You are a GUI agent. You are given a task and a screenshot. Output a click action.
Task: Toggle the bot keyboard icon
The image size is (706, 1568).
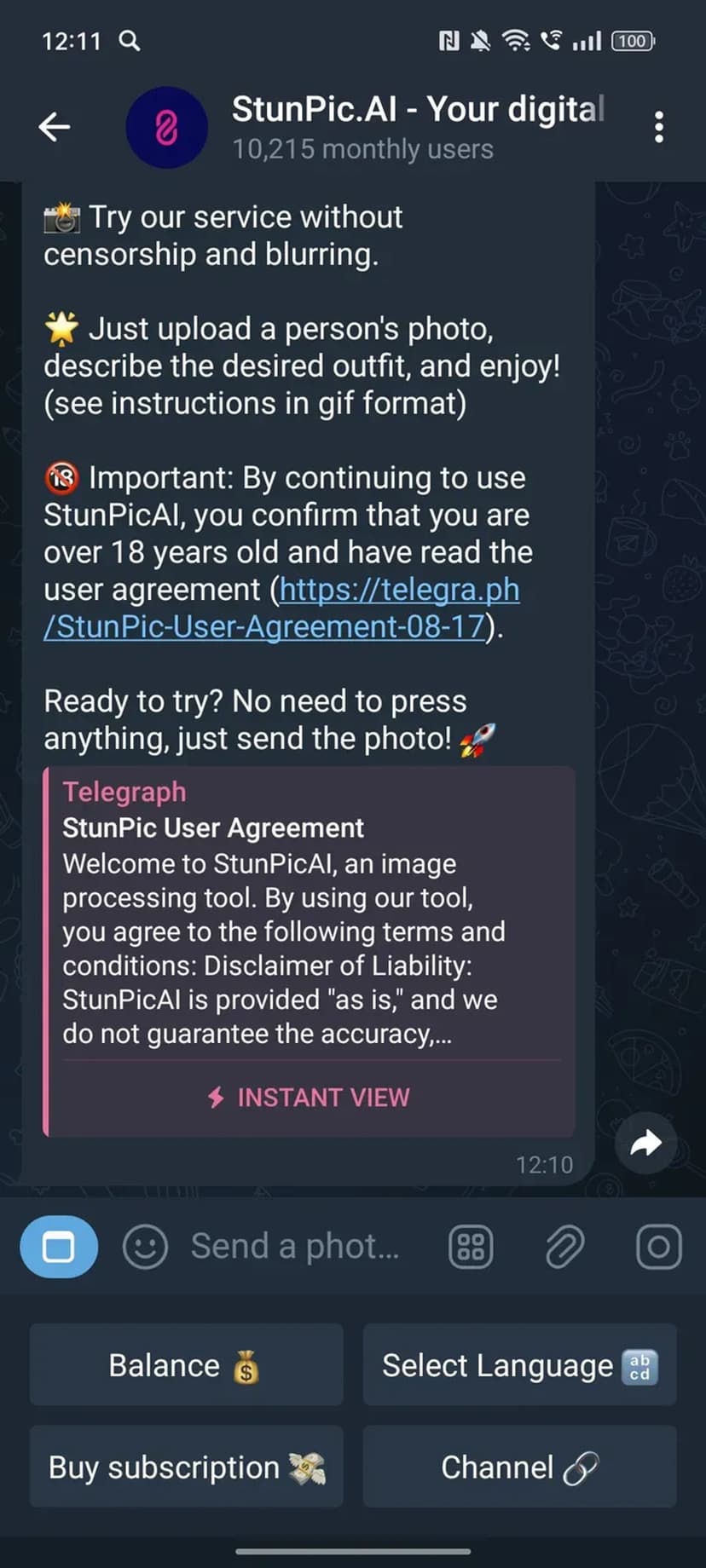click(x=471, y=1247)
